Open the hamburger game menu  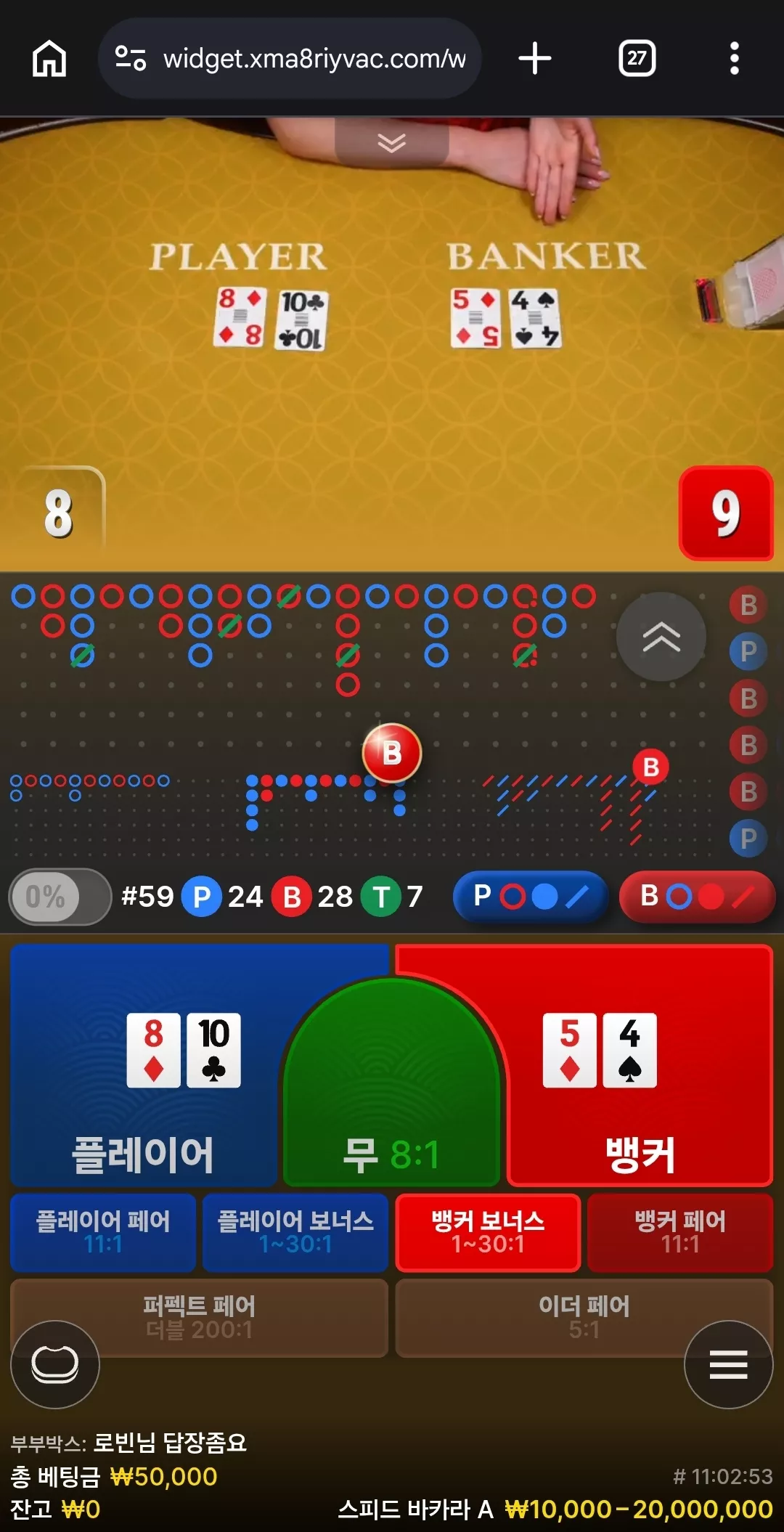[728, 1364]
